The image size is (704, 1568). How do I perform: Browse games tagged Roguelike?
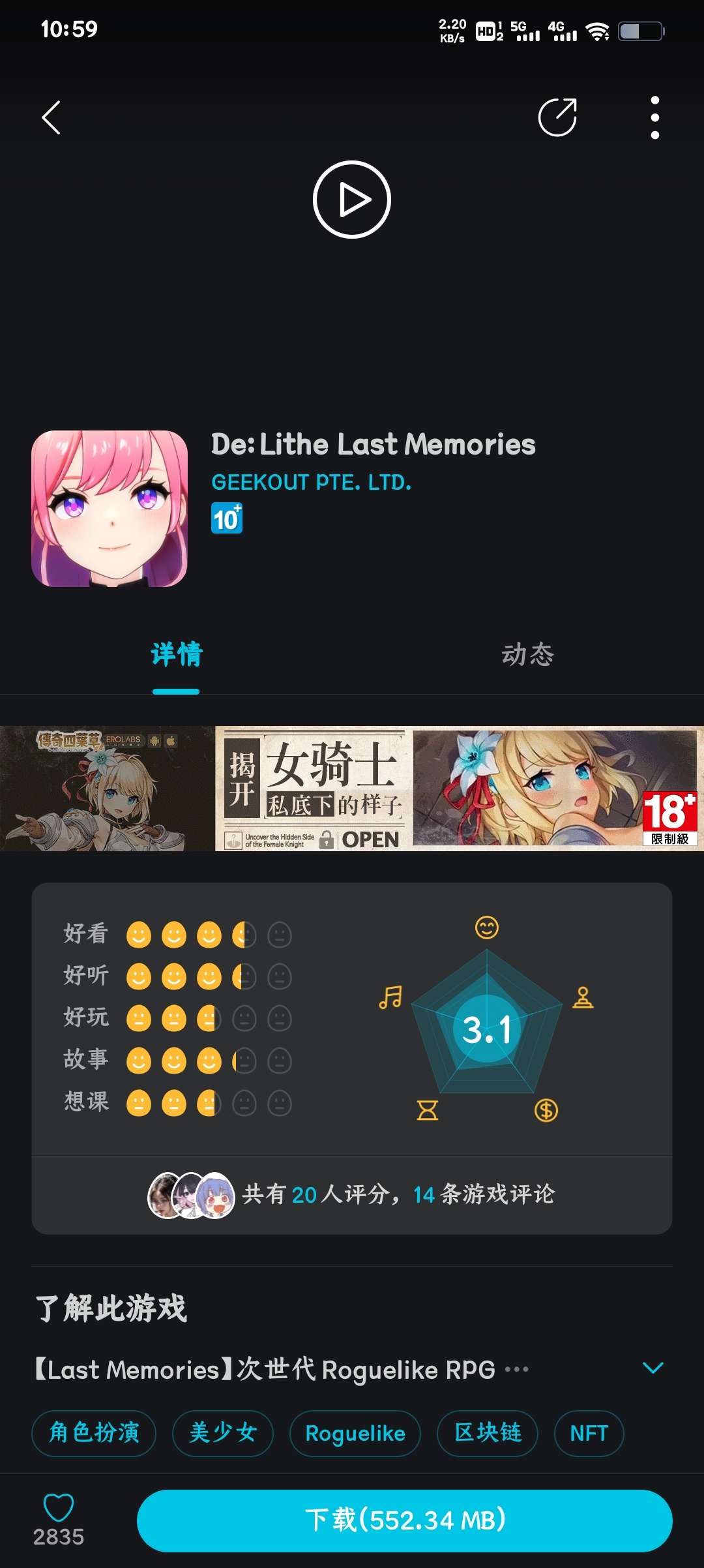355,1433
